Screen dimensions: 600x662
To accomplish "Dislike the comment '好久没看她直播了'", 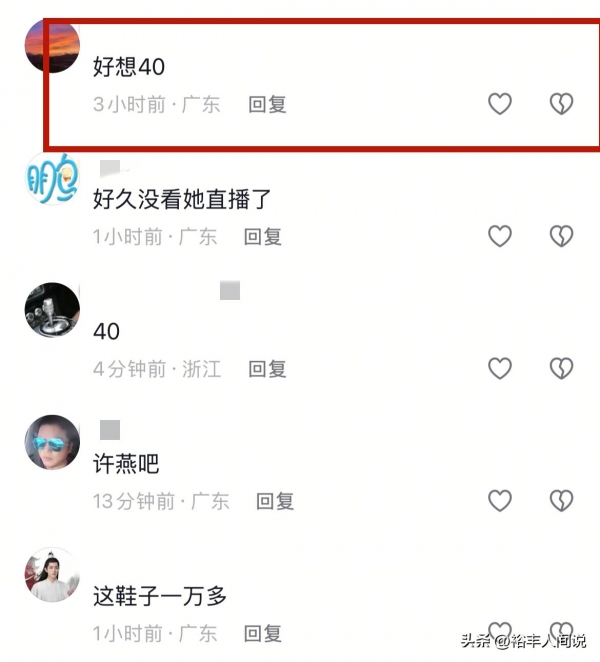I will click(561, 236).
